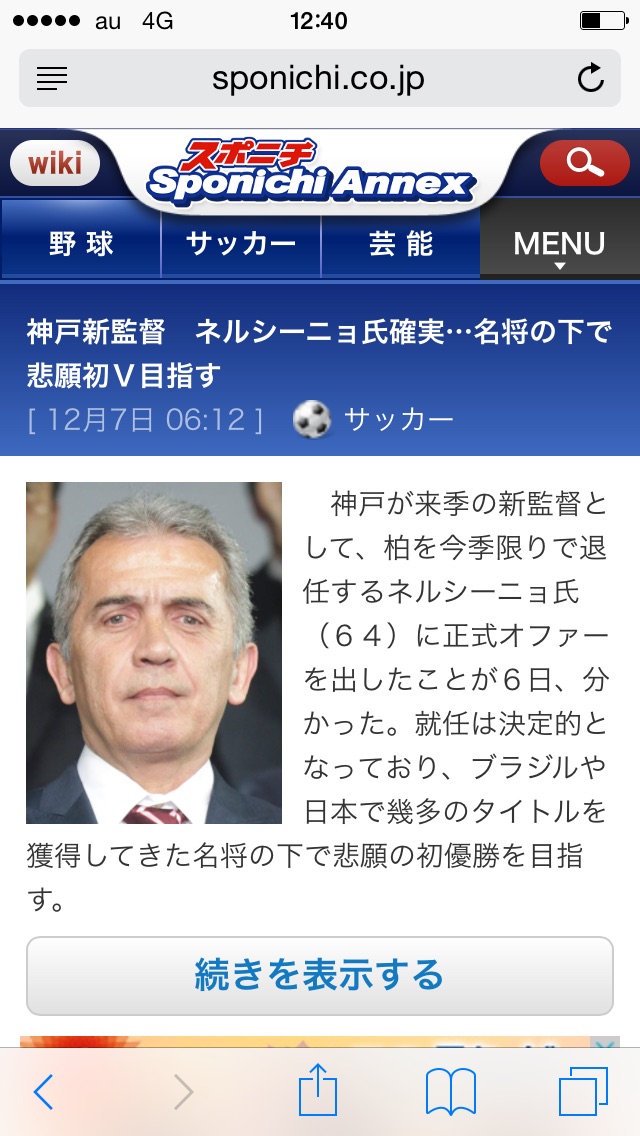Open the tabs overview icon
This screenshot has height=1136, width=640.
[583, 1091]
